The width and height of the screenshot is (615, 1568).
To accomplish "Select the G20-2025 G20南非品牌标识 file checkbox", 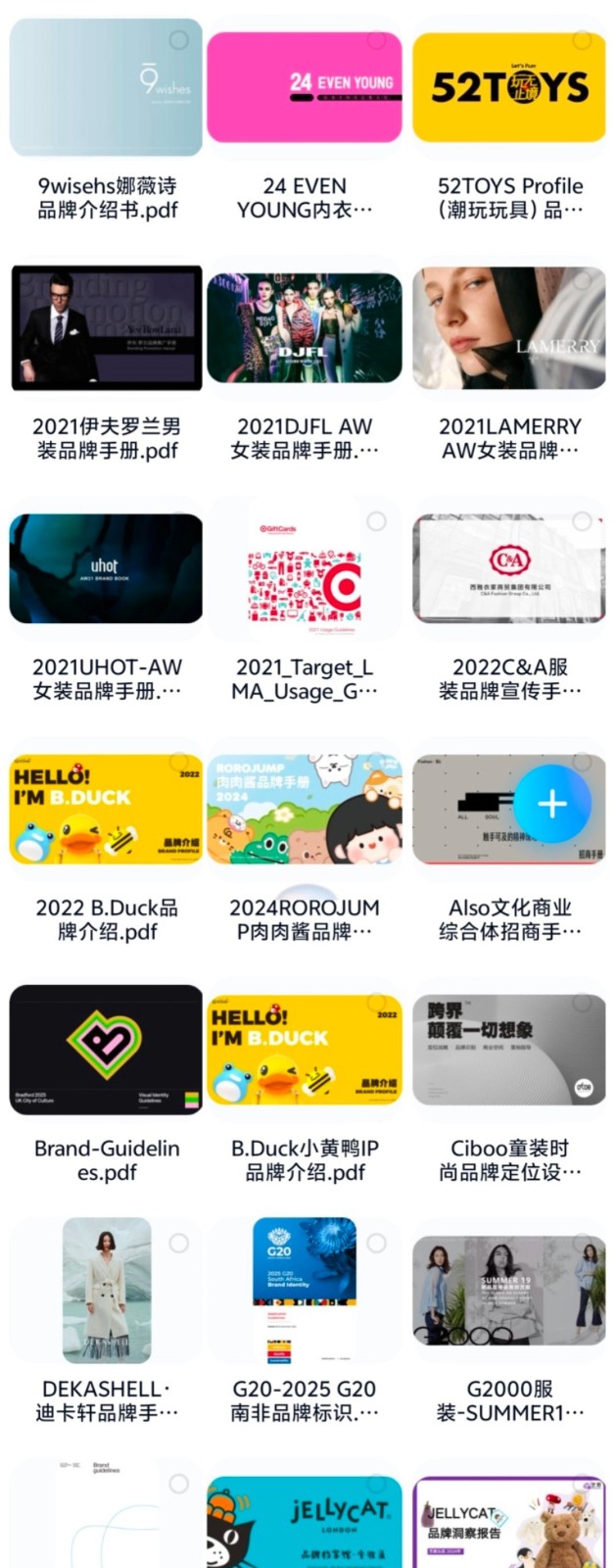I will (376, 1244).
